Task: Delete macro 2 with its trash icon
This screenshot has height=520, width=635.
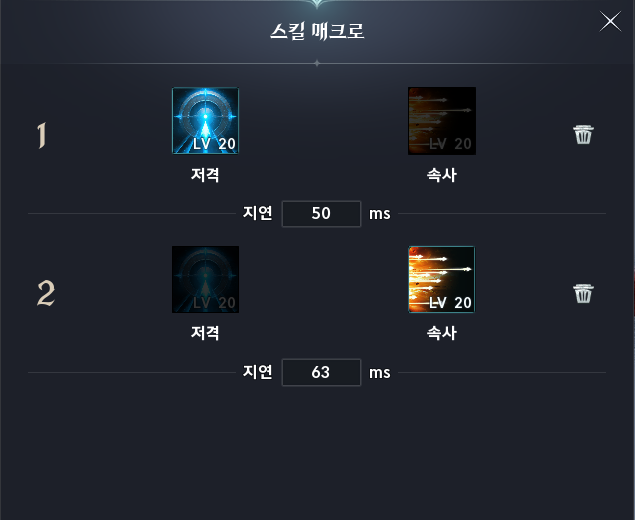Action: [584, 293]
